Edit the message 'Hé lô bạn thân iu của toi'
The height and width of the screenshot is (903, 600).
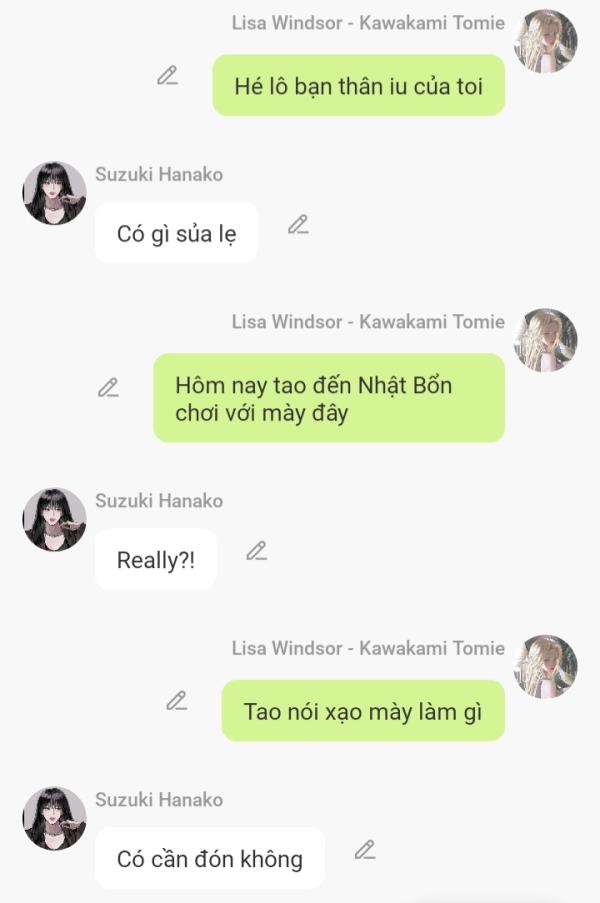168,75
